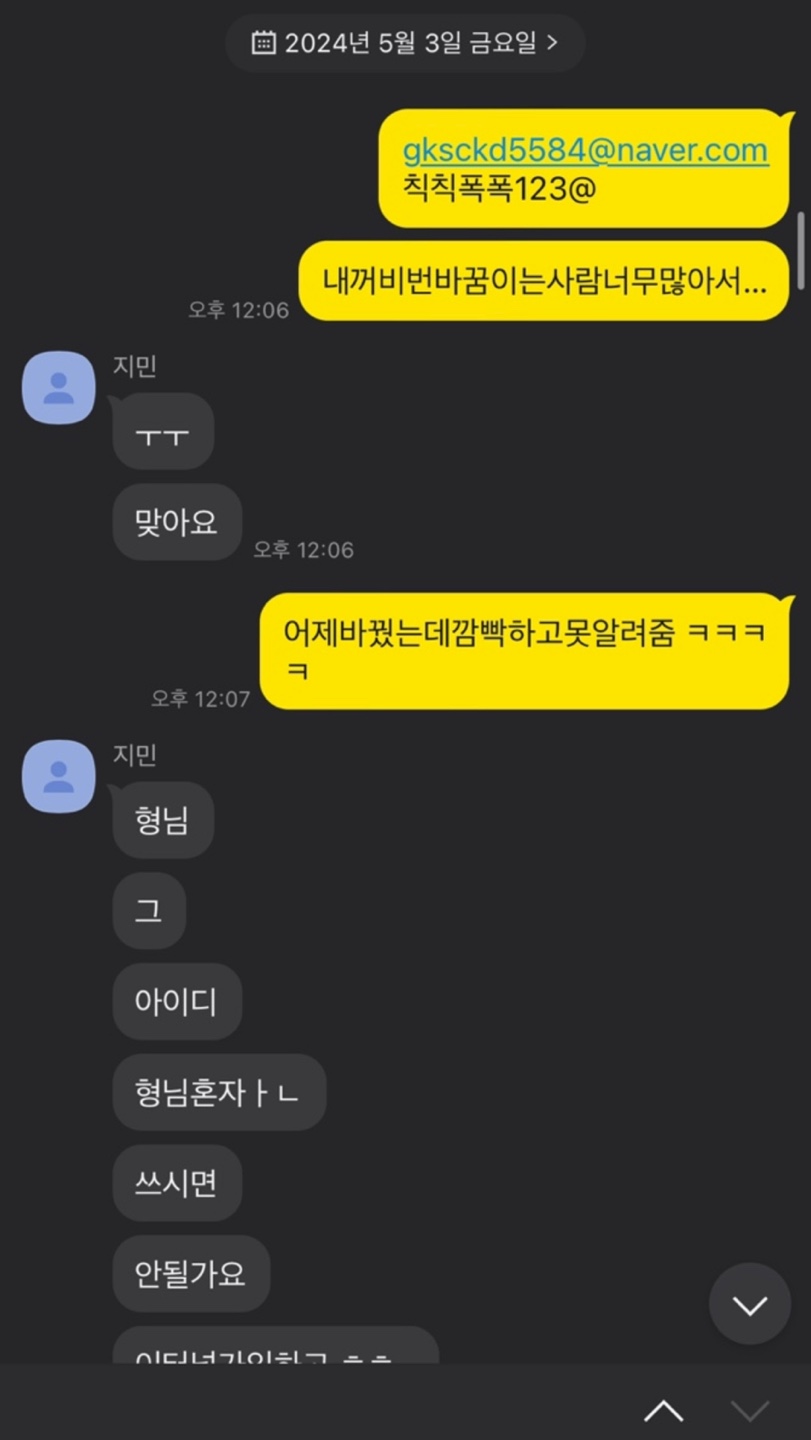Screen dimensions: 811x1440
Task: Go to the previous search result up arrow
Action: (x=664, y=1410)
